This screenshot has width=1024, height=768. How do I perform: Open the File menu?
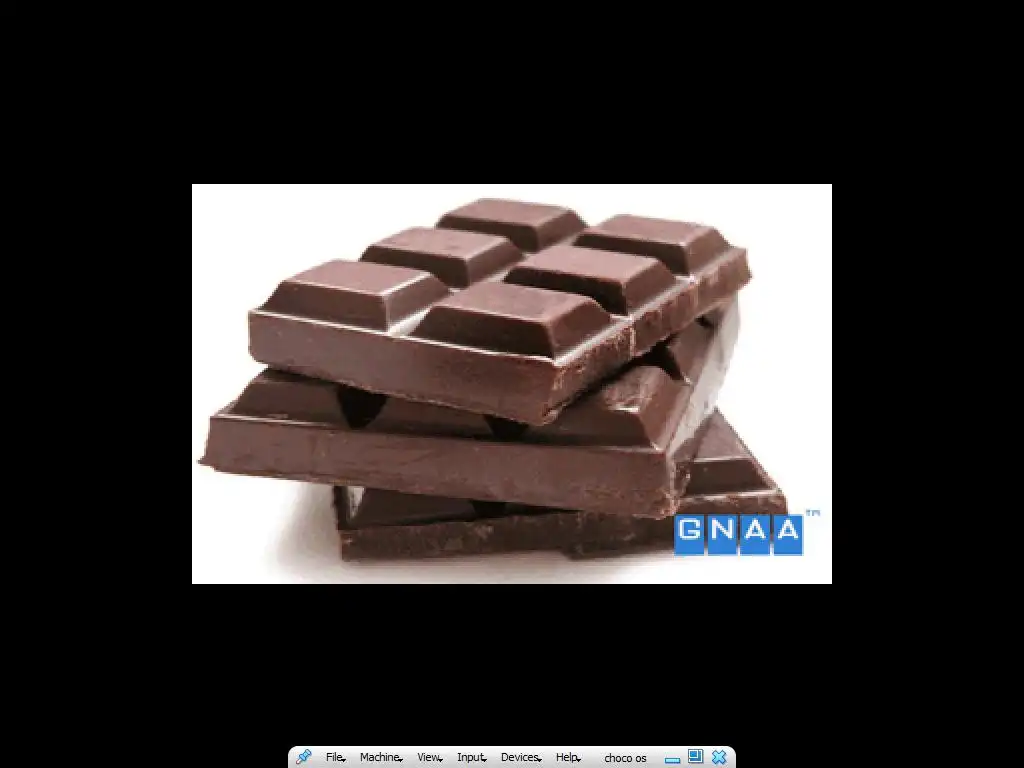[335, 758]
